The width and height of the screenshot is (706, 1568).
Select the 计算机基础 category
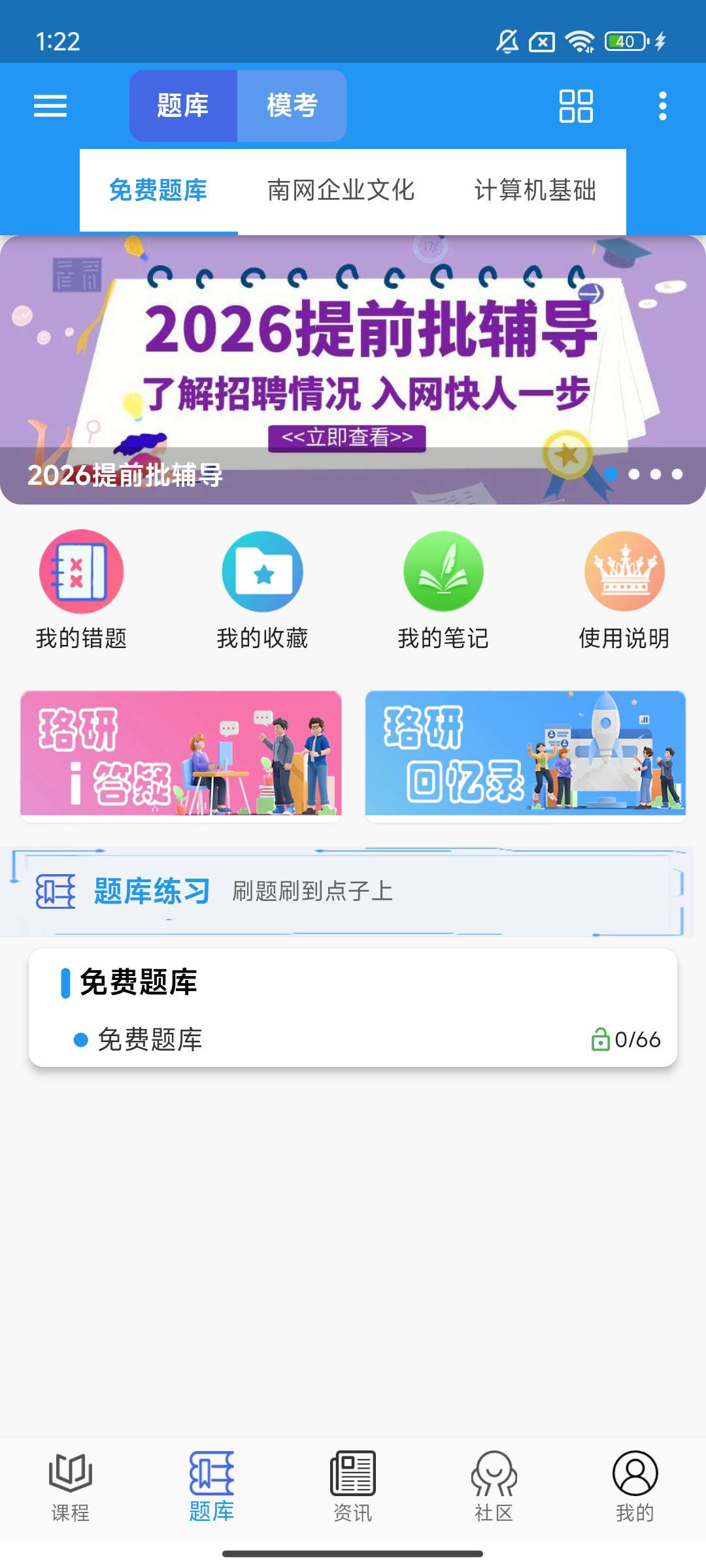coord(535,191)
